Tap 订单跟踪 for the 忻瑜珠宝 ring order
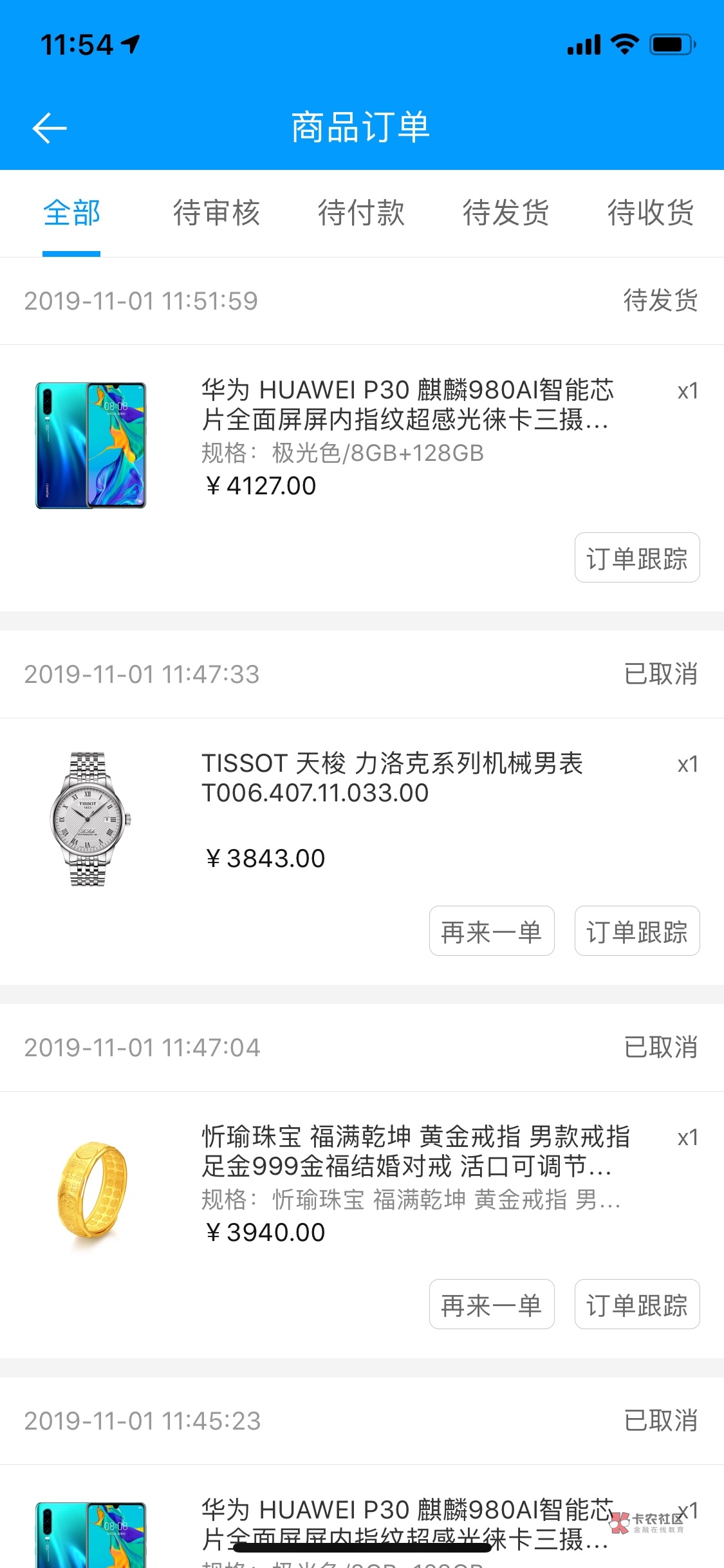The image size is (724, 1568). [636, 1305]
